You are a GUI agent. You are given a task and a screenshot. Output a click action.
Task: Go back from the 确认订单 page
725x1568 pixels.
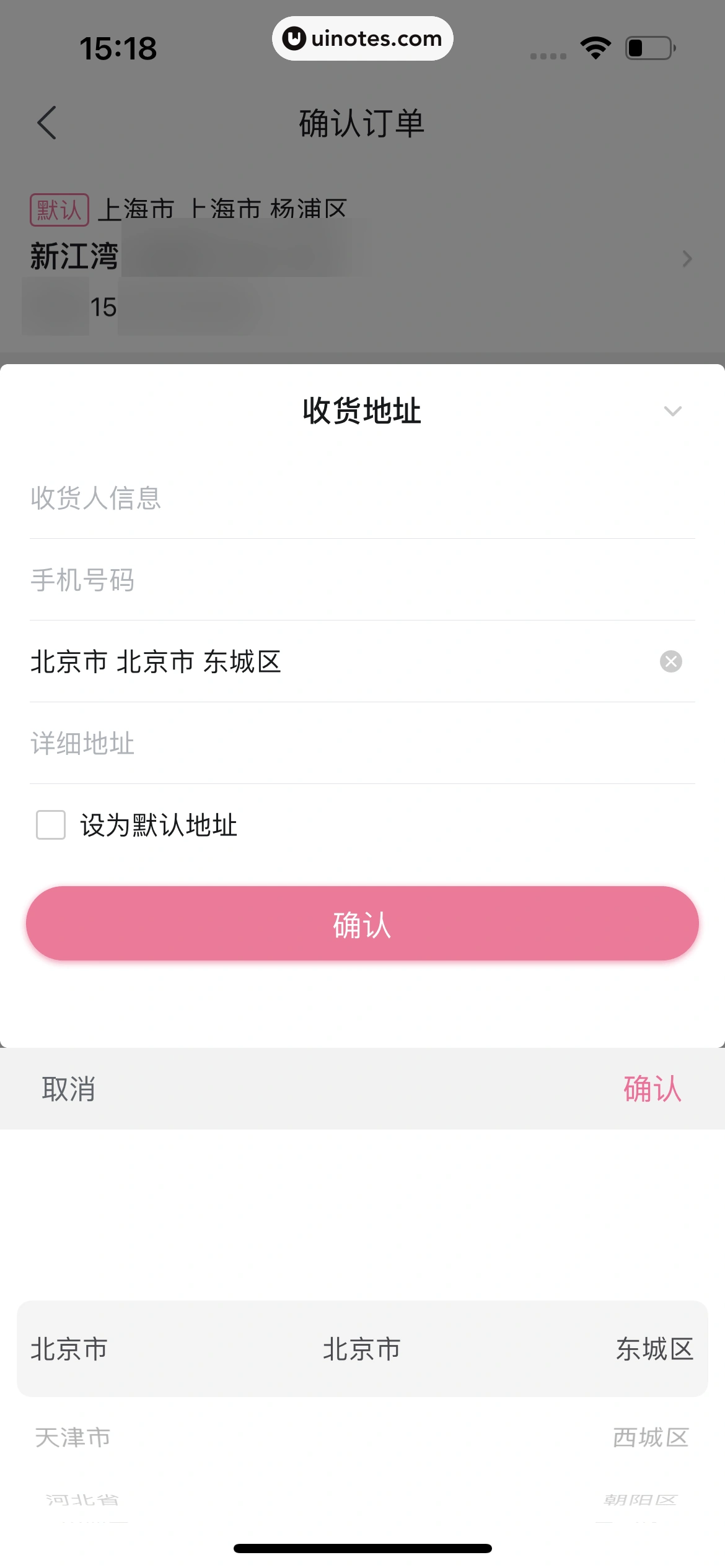pos(47,123)
